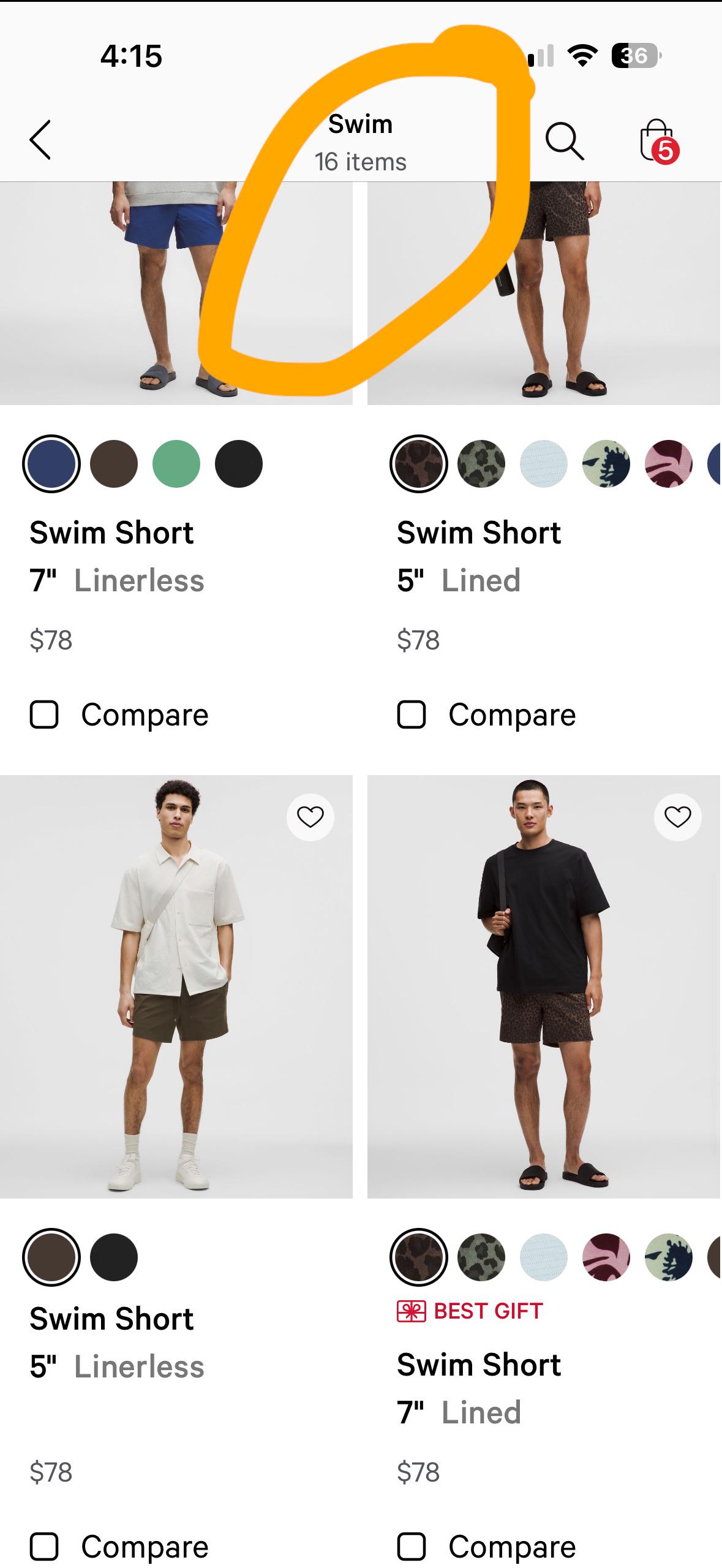722x1568 pixels.
Task: Check Compare for 7" Linerless Swim Short
Action: click(x=44, y=714)
